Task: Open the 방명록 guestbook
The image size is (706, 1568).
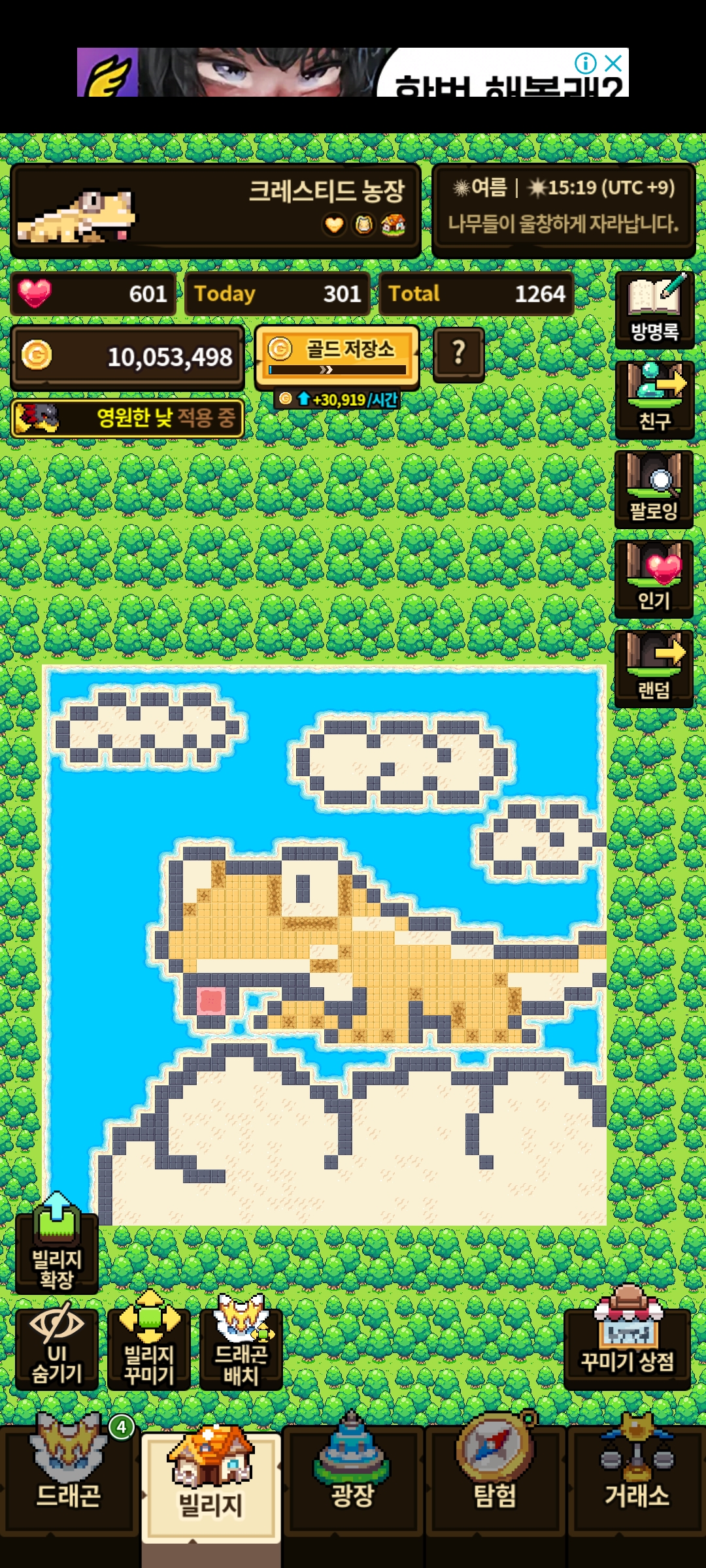Action: 654,310
